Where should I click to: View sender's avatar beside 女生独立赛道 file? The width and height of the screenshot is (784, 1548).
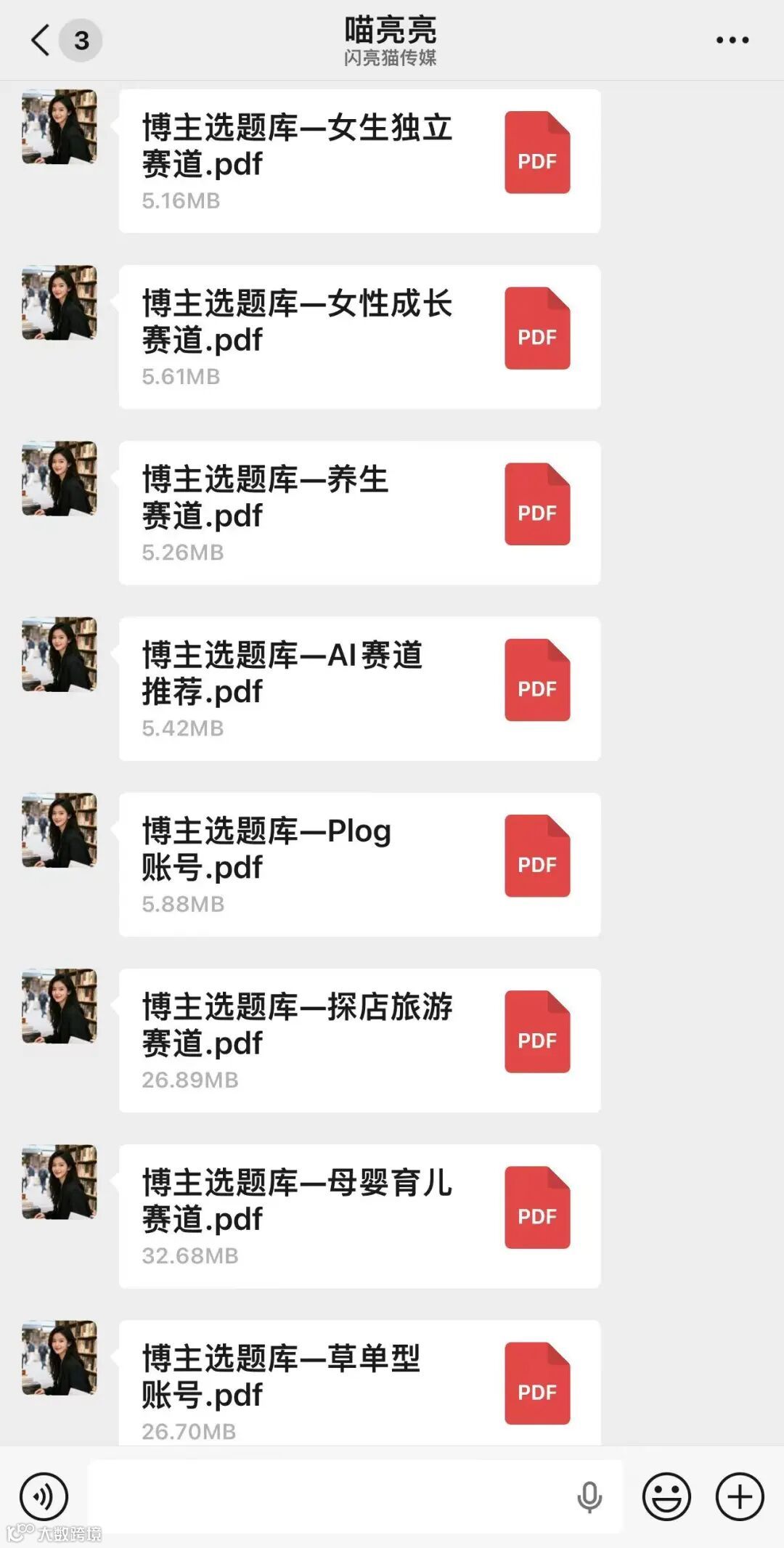coord(60,126)
